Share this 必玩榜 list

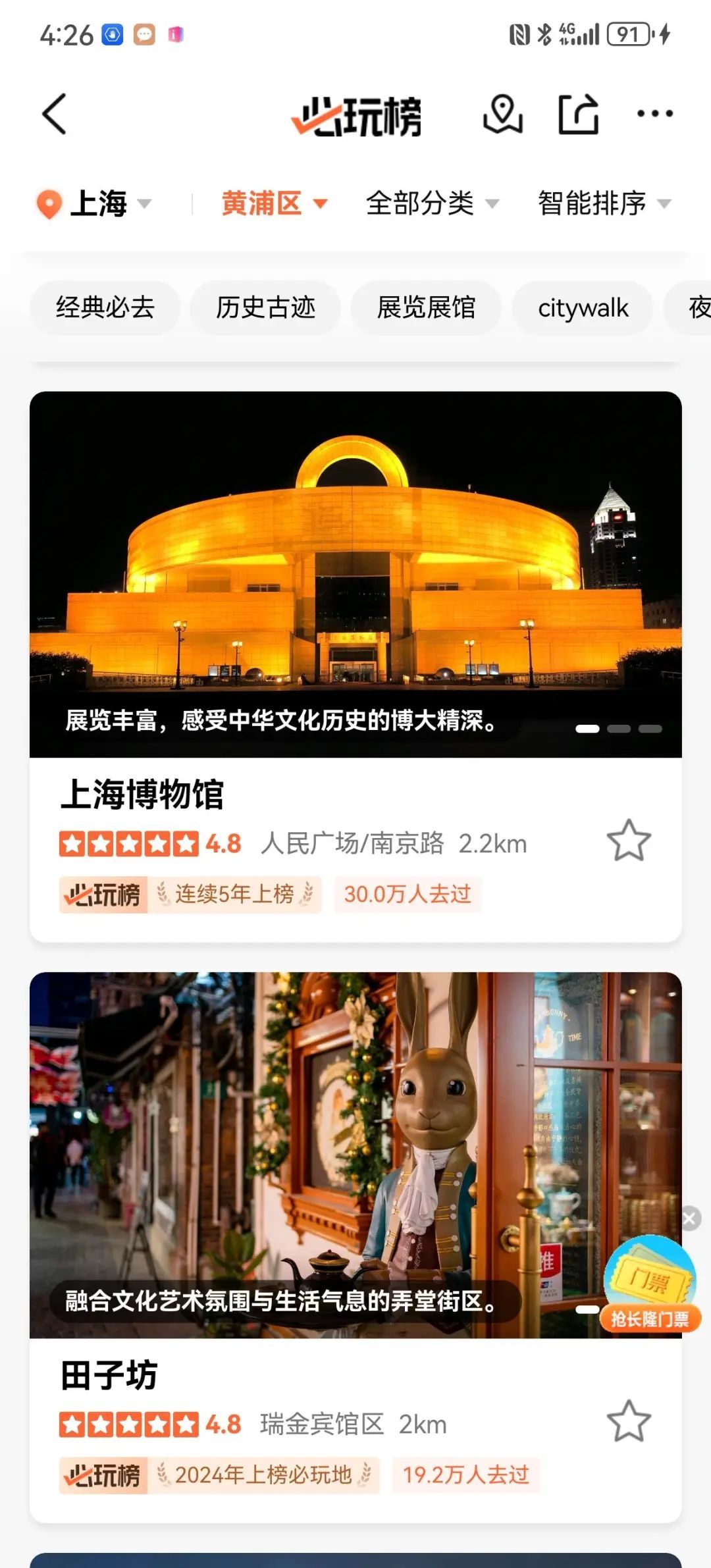click(579, 115)
